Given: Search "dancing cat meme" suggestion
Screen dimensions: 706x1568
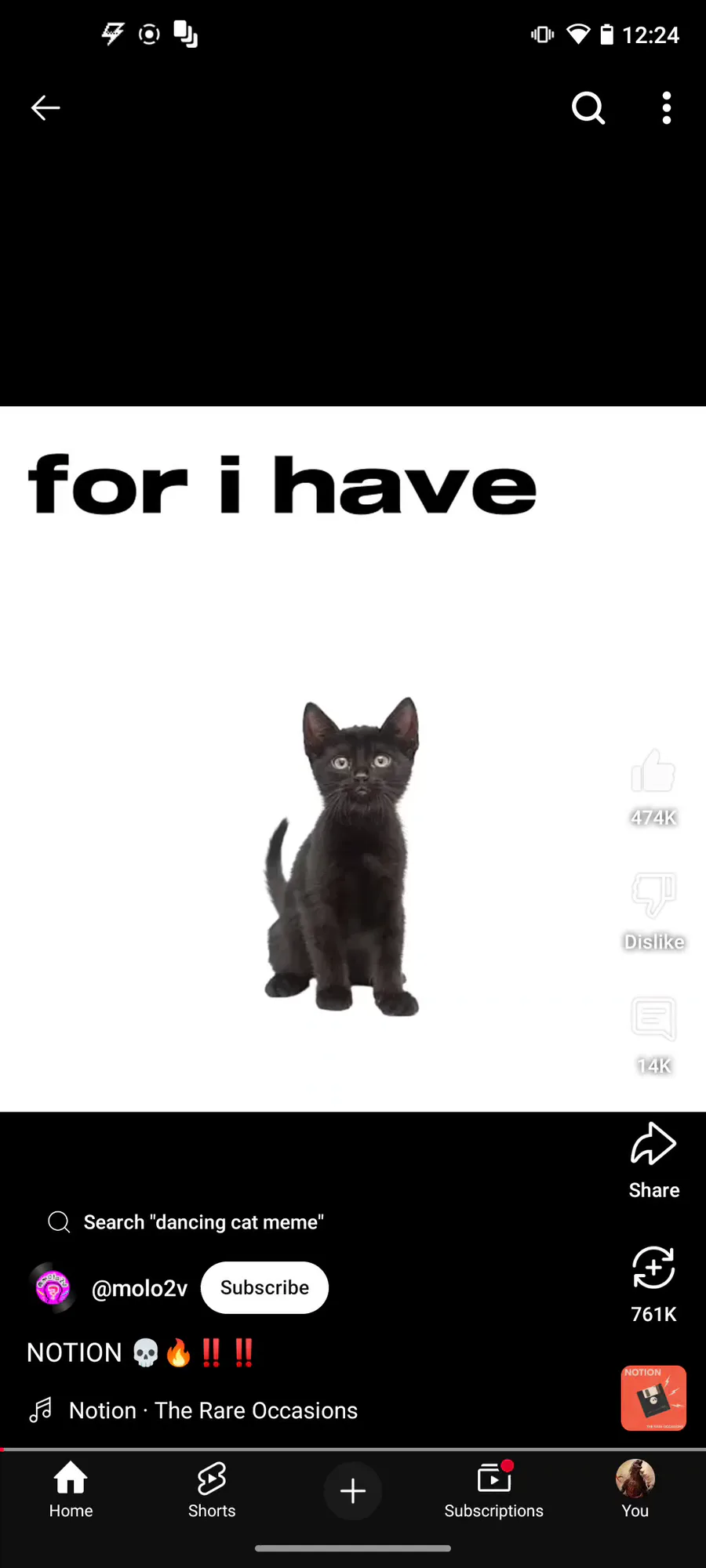Looking at the screenshot, I should (x=186, y=1221).
